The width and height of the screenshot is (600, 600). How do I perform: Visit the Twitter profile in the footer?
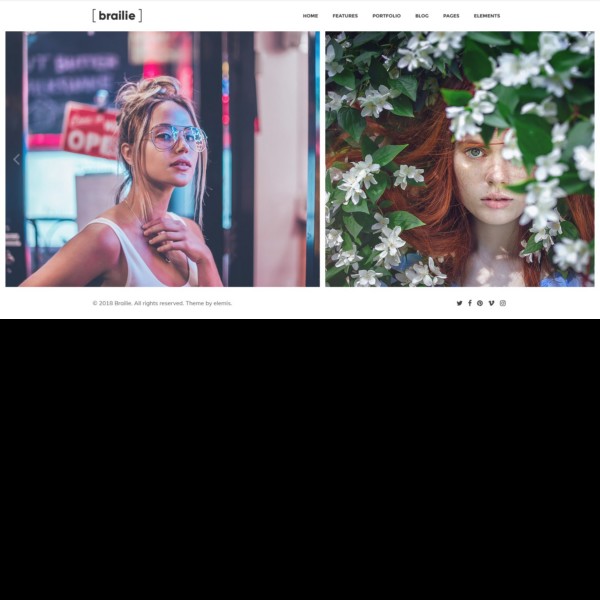tap(459, 303)
